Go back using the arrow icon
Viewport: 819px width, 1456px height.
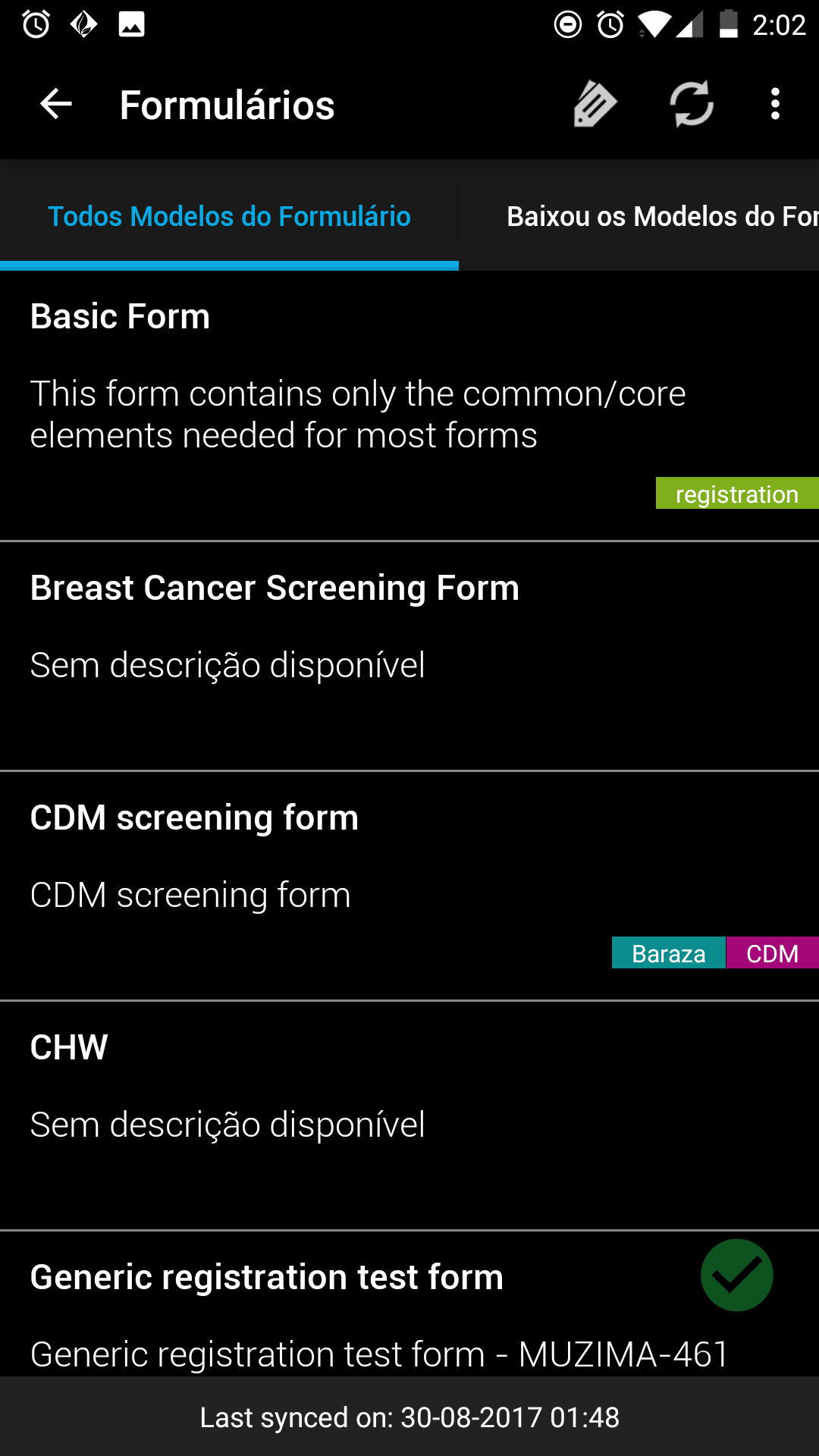[x=55, y=104]
